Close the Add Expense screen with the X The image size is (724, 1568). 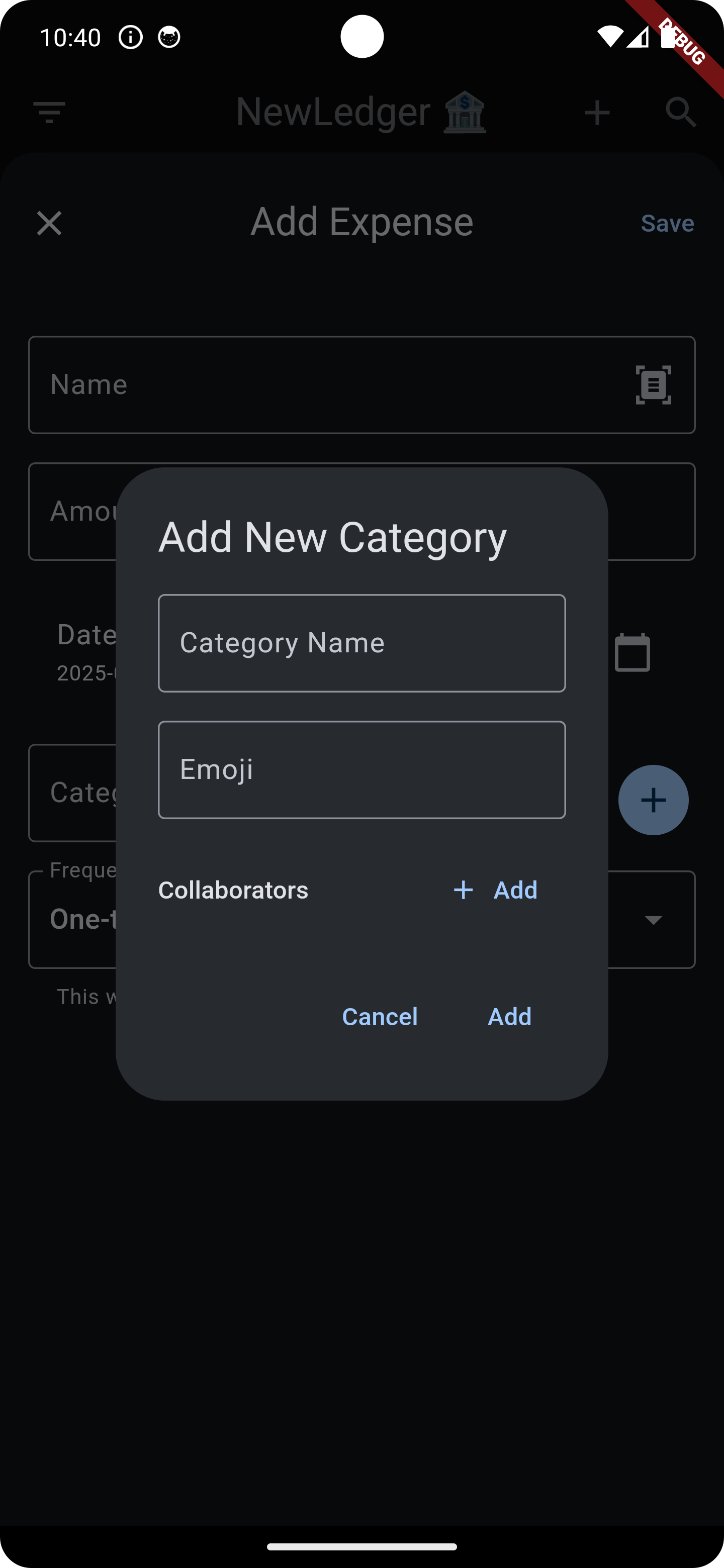(49, 223)
